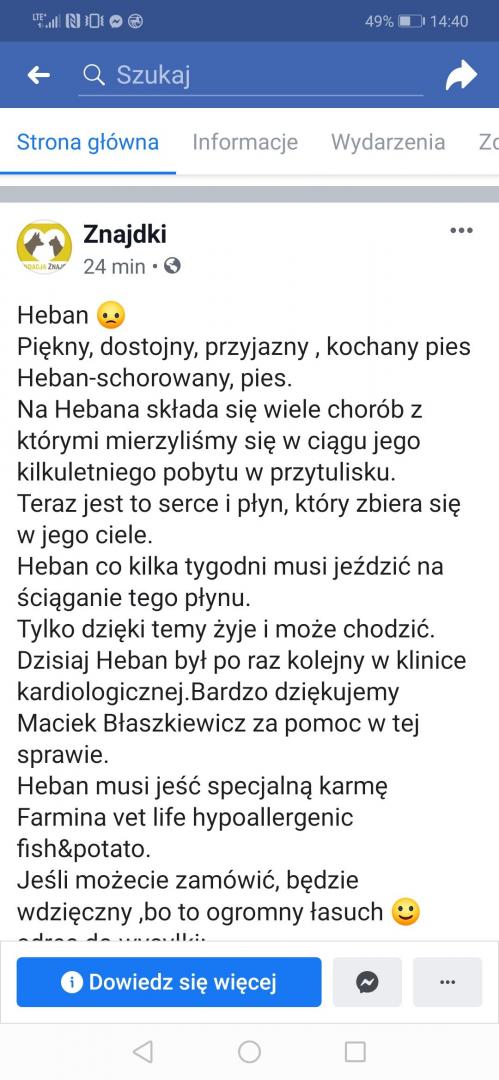Open Znajdki page name in the post header

tap(125, 234)
